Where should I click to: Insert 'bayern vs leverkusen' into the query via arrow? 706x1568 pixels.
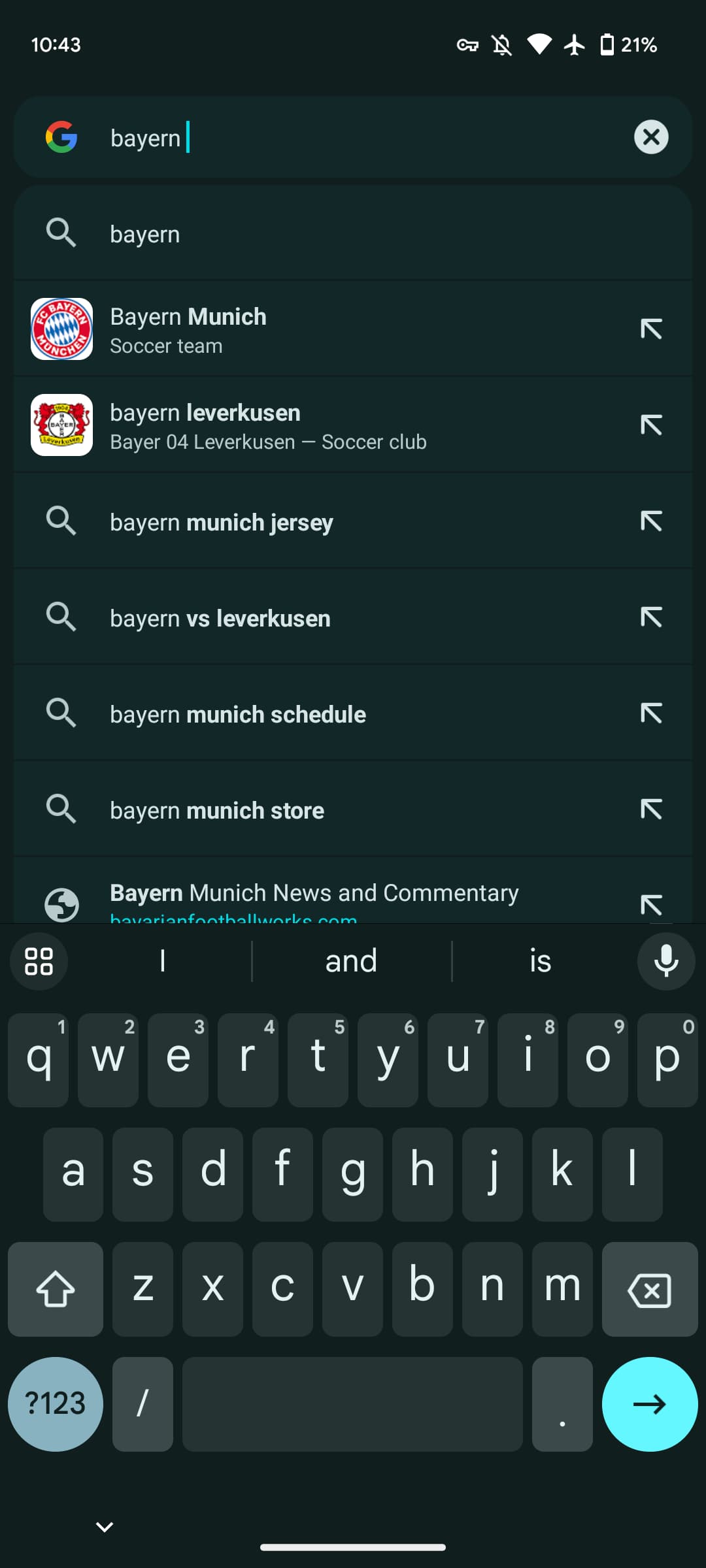(651, 617)
